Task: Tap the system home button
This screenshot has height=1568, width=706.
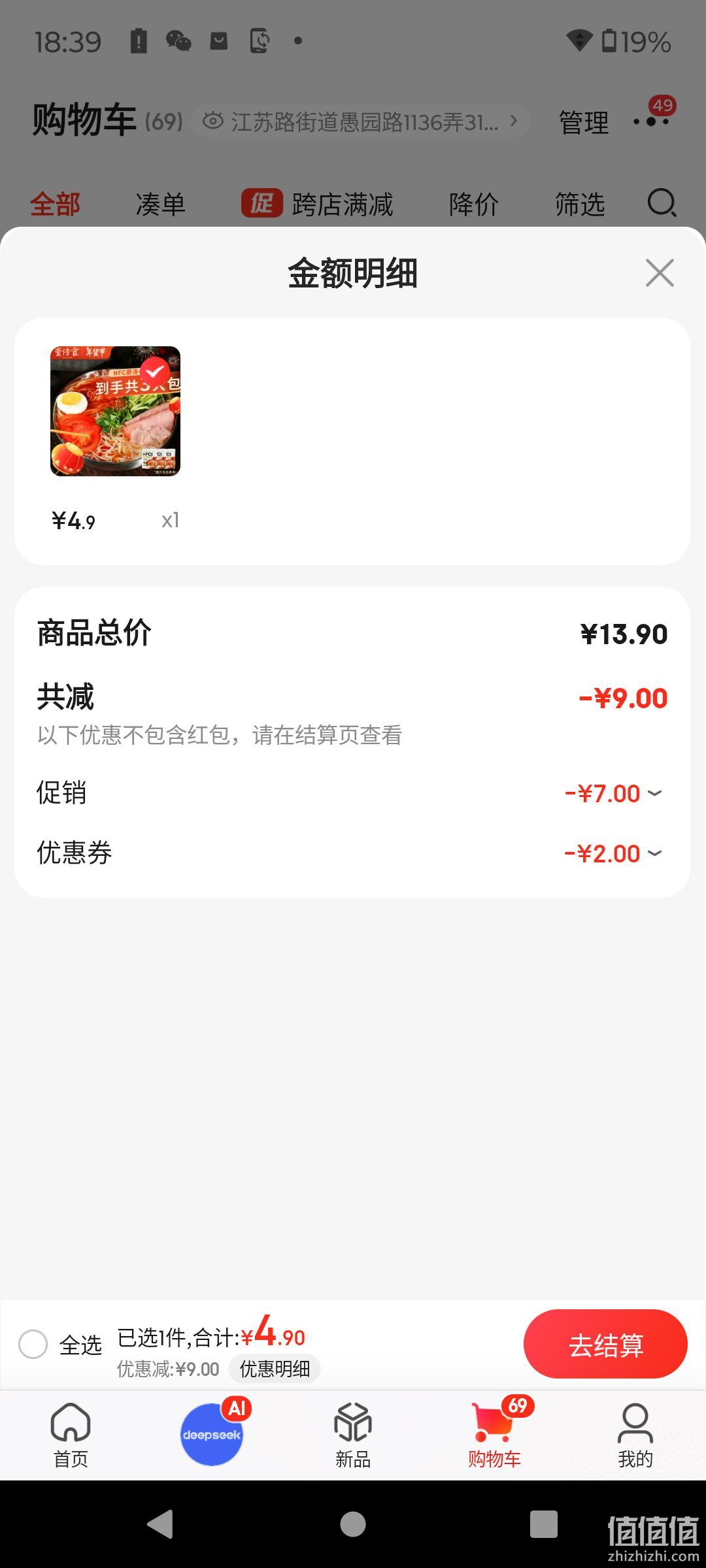Action: click(x=353, y=1525)
